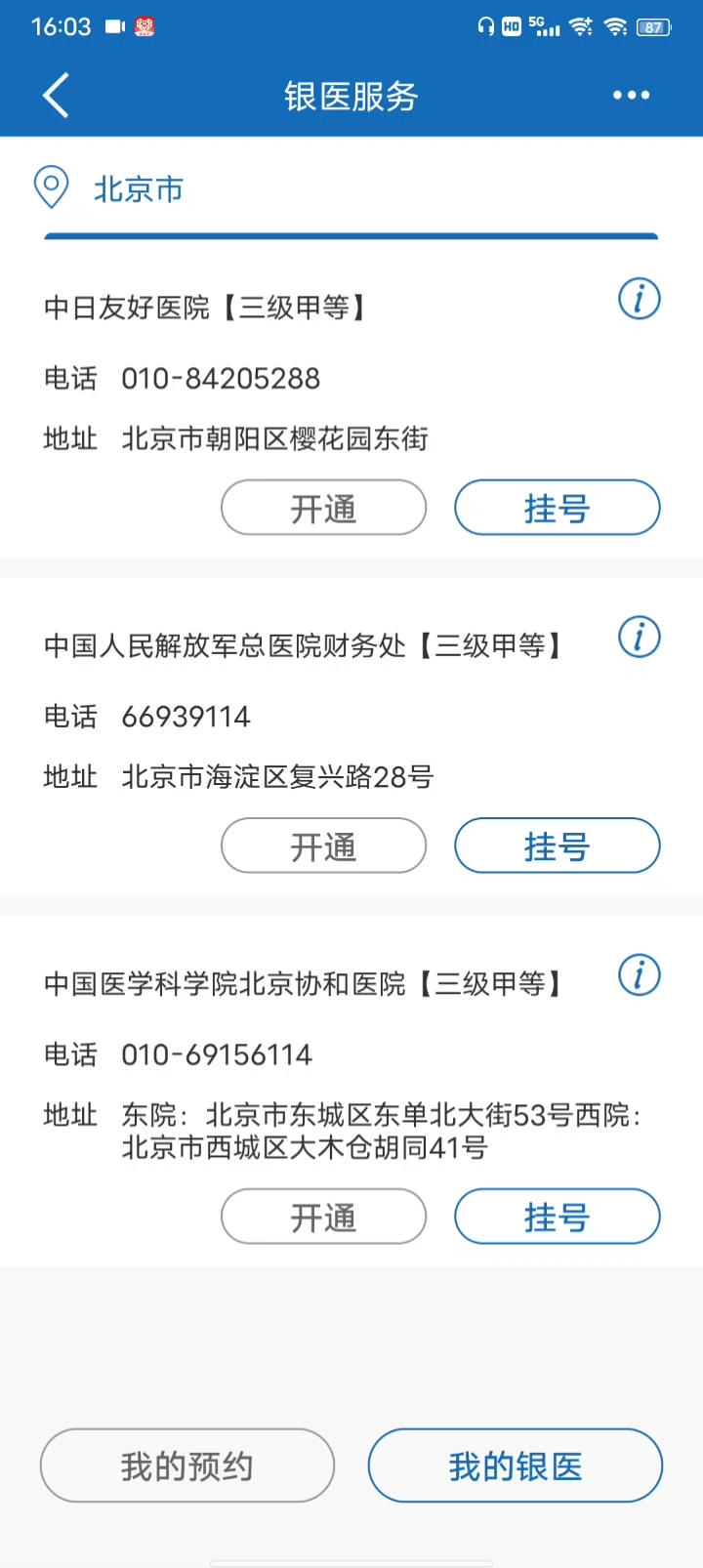Tap 开通 for 中日友好医院
The width and height of the screenshot is (703, 1568).
323,508
